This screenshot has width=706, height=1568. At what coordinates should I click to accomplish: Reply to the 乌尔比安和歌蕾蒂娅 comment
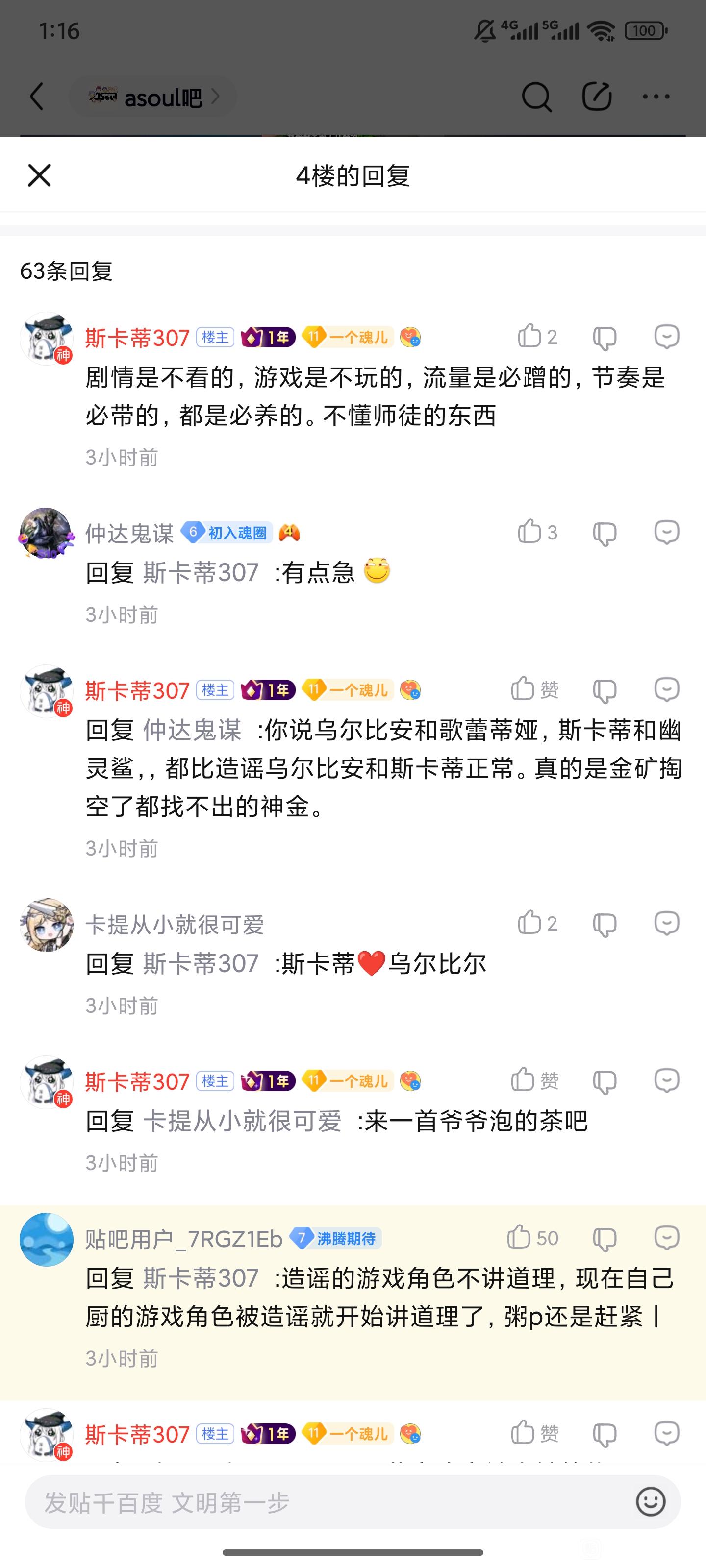coord(666,689)
